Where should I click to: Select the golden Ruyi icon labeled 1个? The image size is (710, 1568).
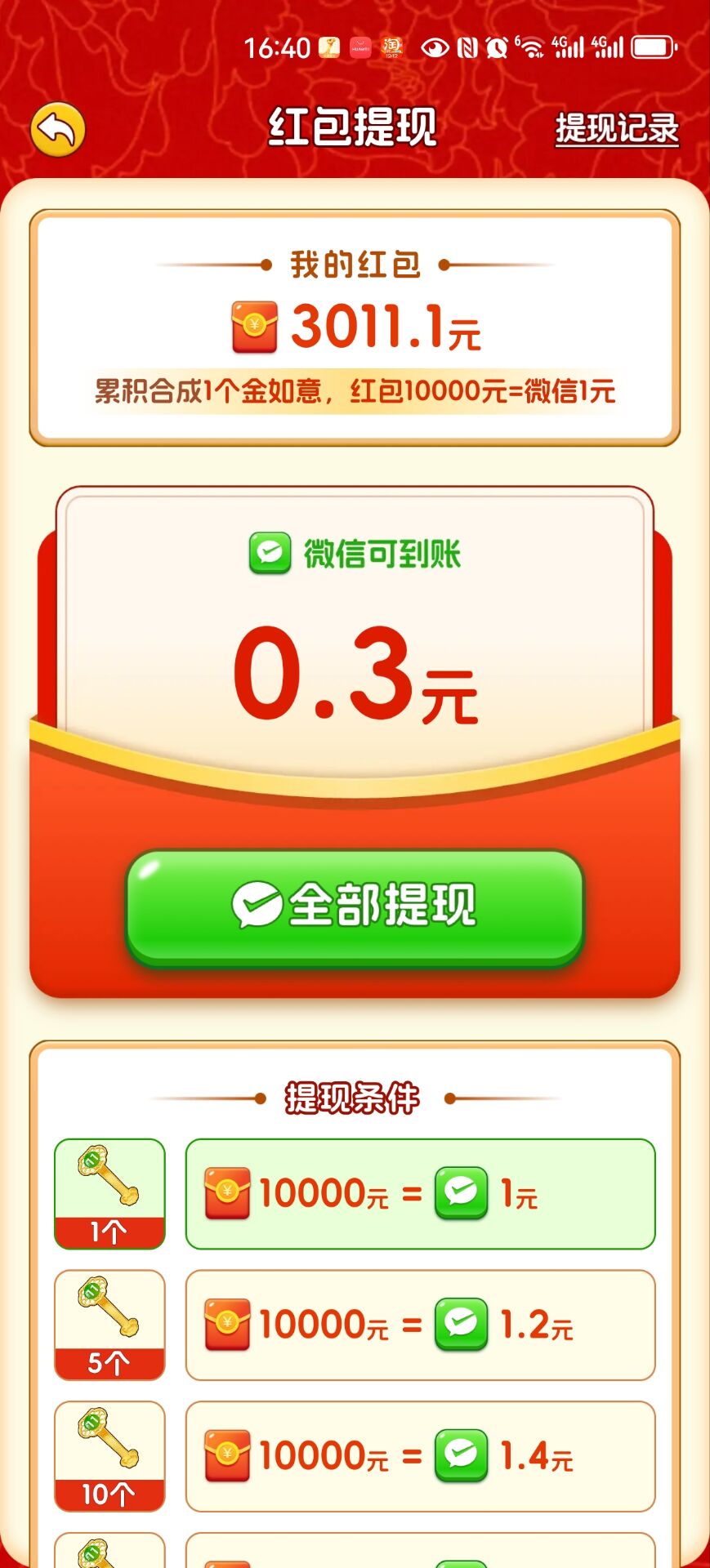[x=110, y=1192]
